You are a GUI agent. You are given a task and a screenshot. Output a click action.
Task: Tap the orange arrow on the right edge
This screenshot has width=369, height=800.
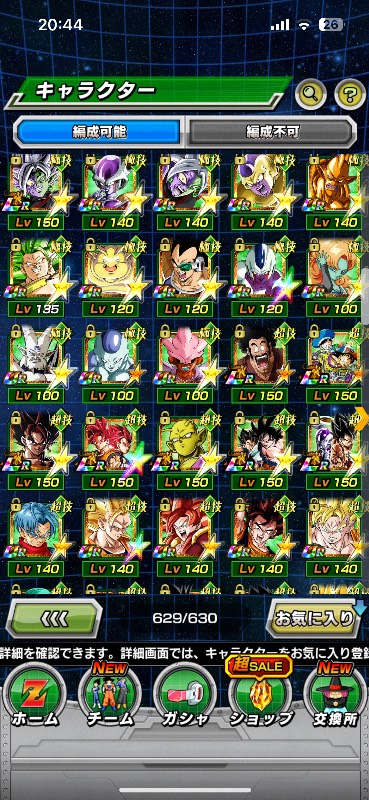point(364,418)
